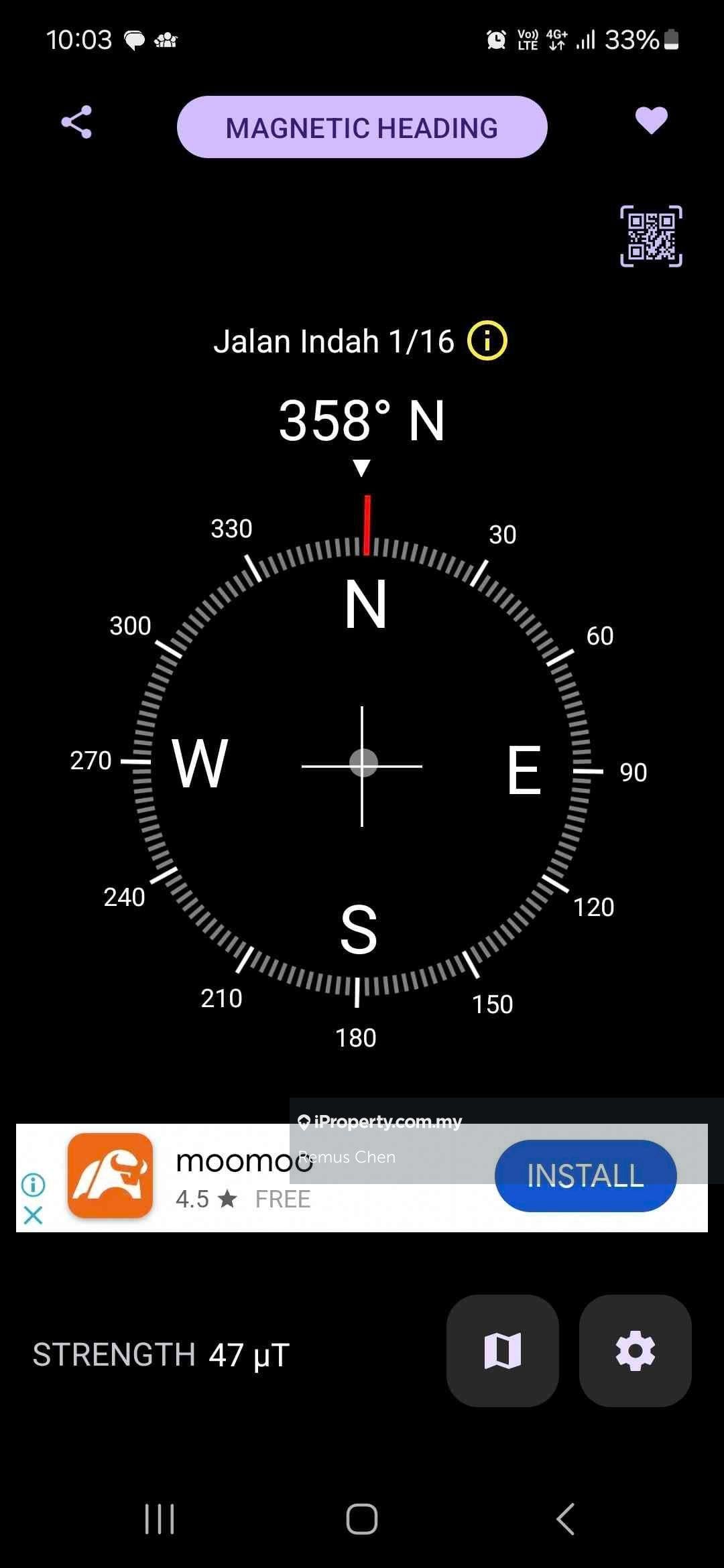Tap the heart favorite icon
The width and height of the screenshot is (724, 1568).
[x=651, y=121]
